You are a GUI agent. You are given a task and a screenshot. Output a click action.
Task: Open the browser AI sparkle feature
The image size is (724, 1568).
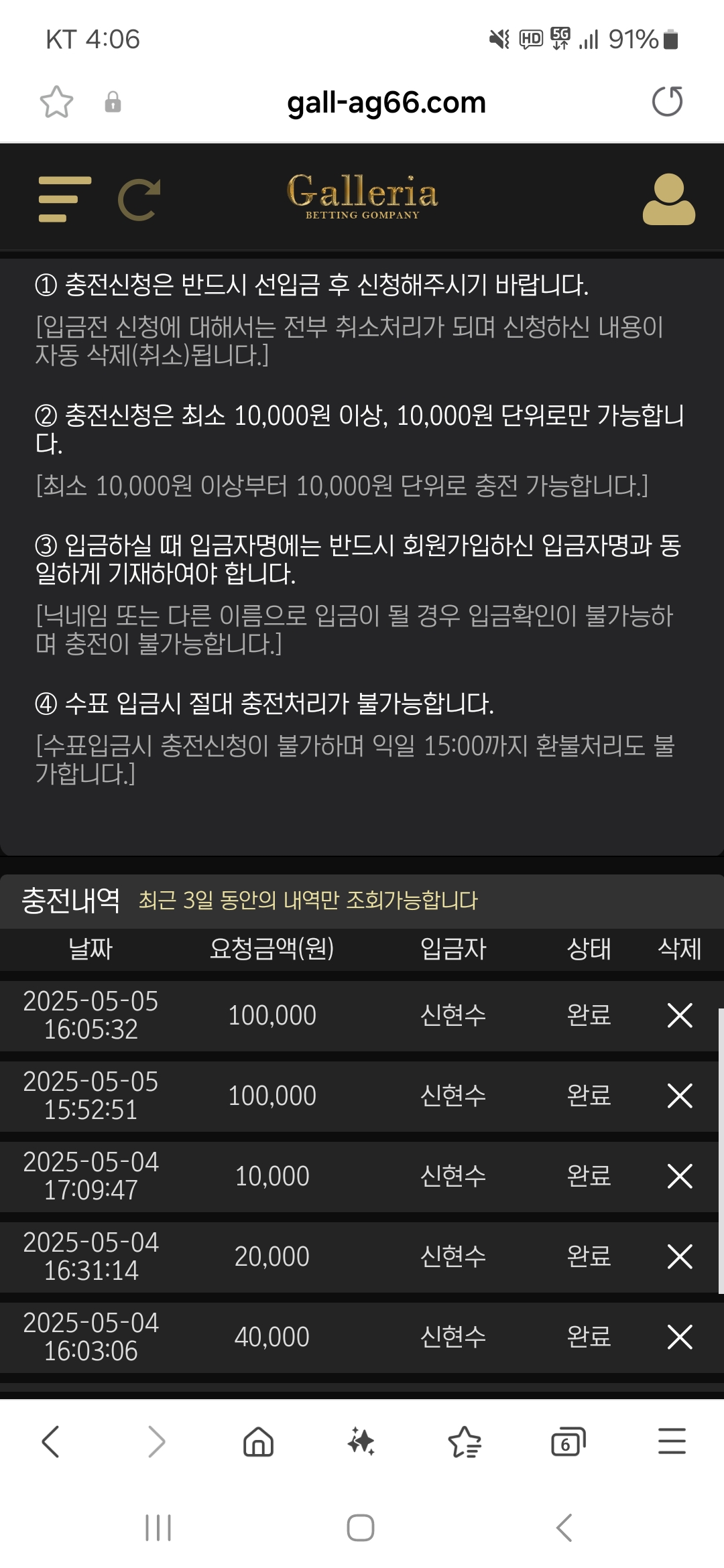[x=361, y=1441]
